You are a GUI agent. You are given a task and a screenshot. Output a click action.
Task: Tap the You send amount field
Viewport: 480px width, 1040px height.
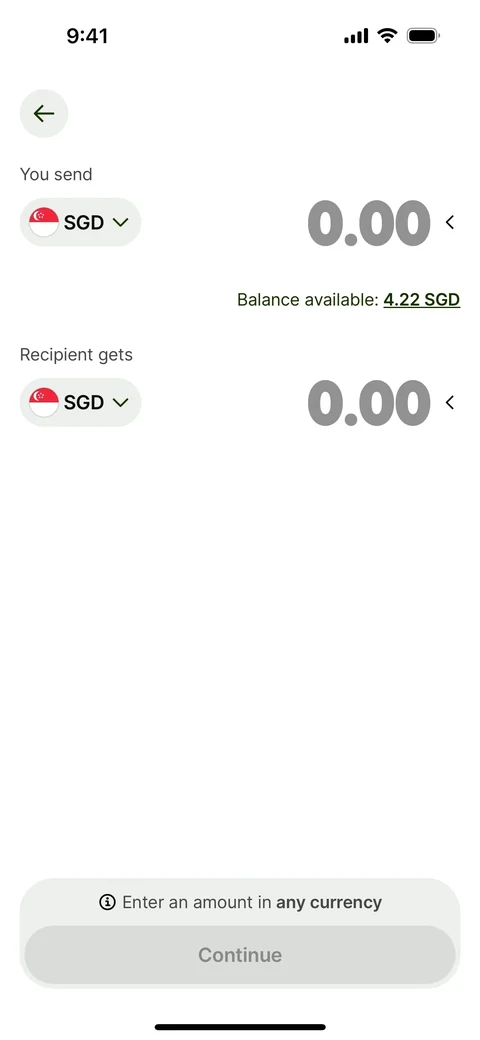(369, 223)
